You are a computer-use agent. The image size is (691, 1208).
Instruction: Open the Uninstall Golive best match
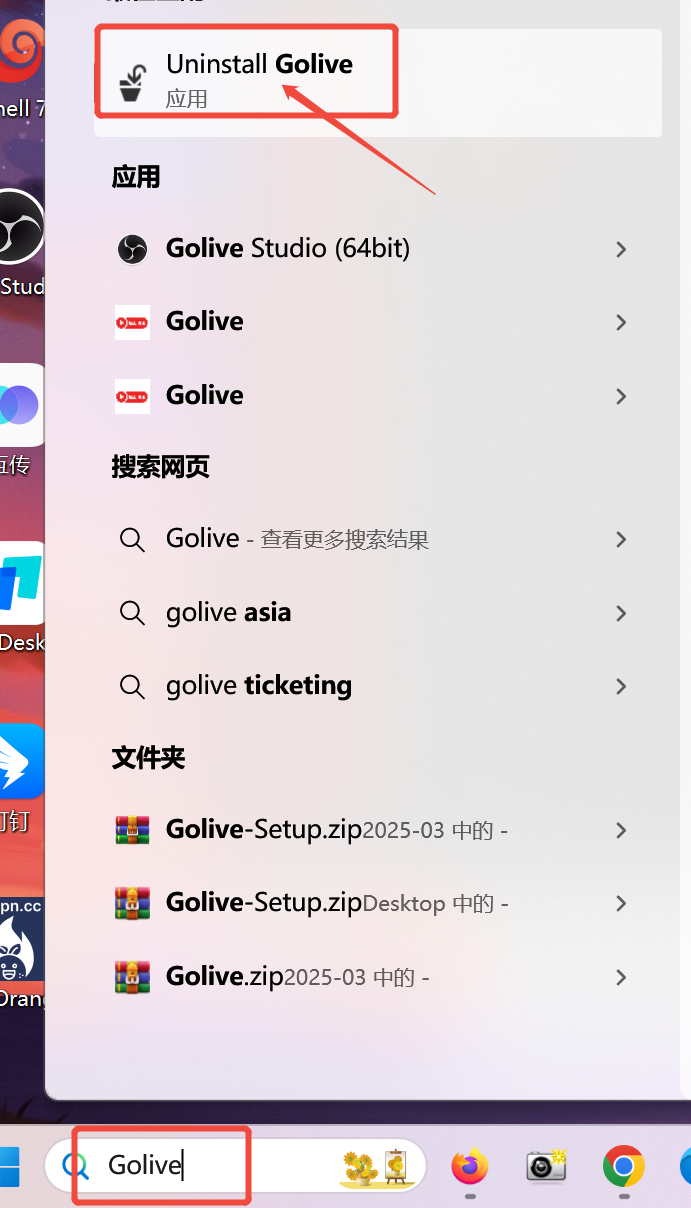tap(258, 78)
